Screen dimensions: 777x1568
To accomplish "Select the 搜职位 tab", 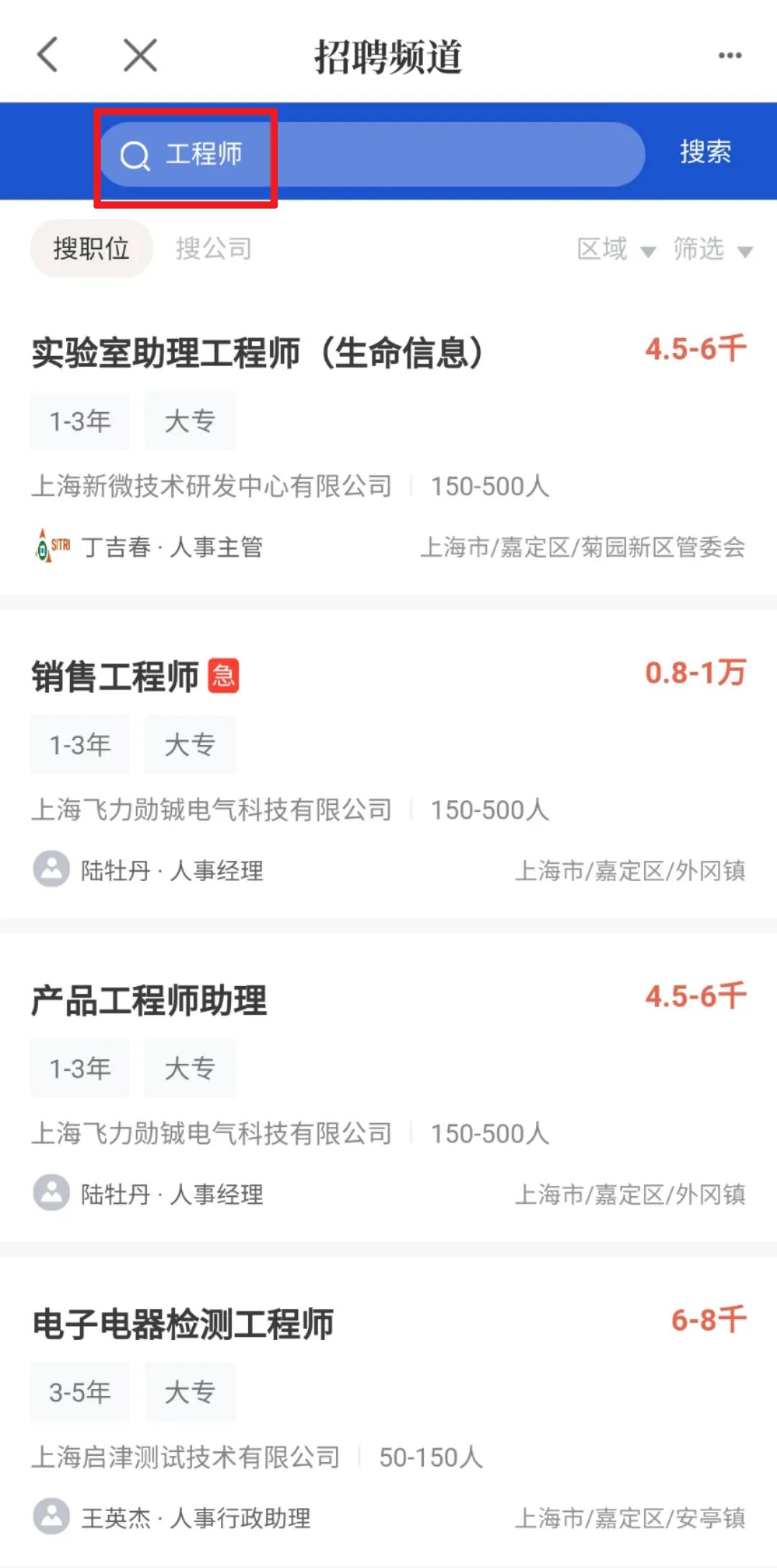I will point(91,248).
